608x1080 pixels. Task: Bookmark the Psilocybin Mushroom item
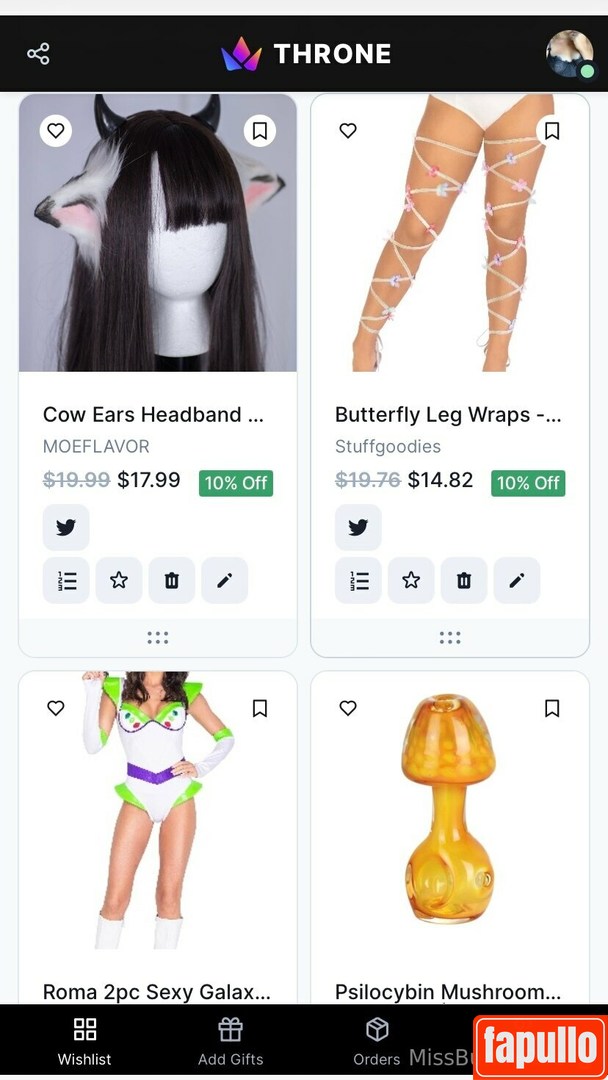pyautogui.click(x=552, y=708)
